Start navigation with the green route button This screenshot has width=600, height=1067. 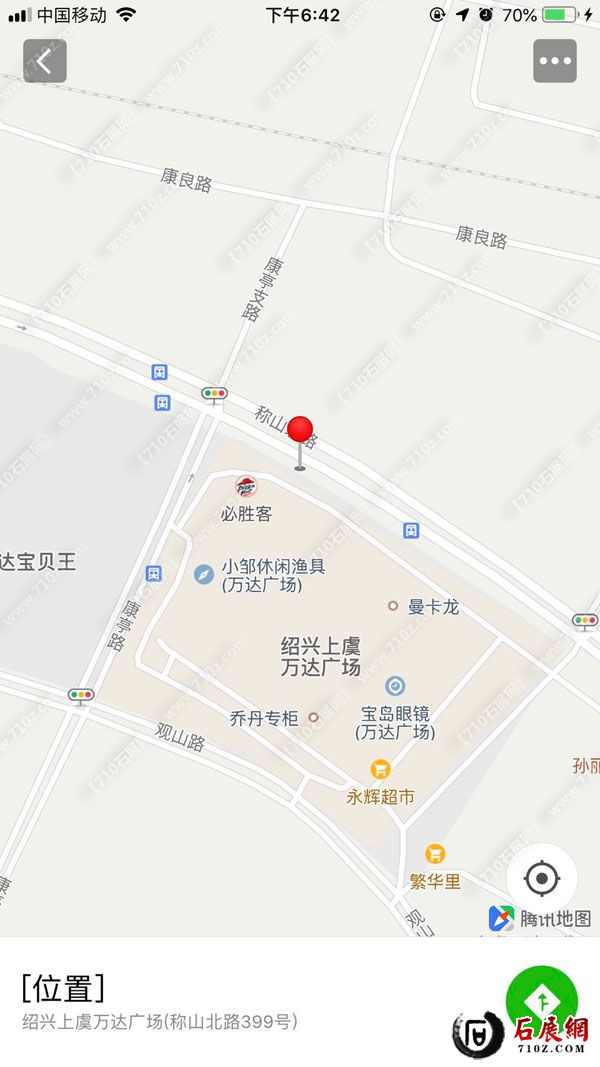click(x=542, y=1000)
